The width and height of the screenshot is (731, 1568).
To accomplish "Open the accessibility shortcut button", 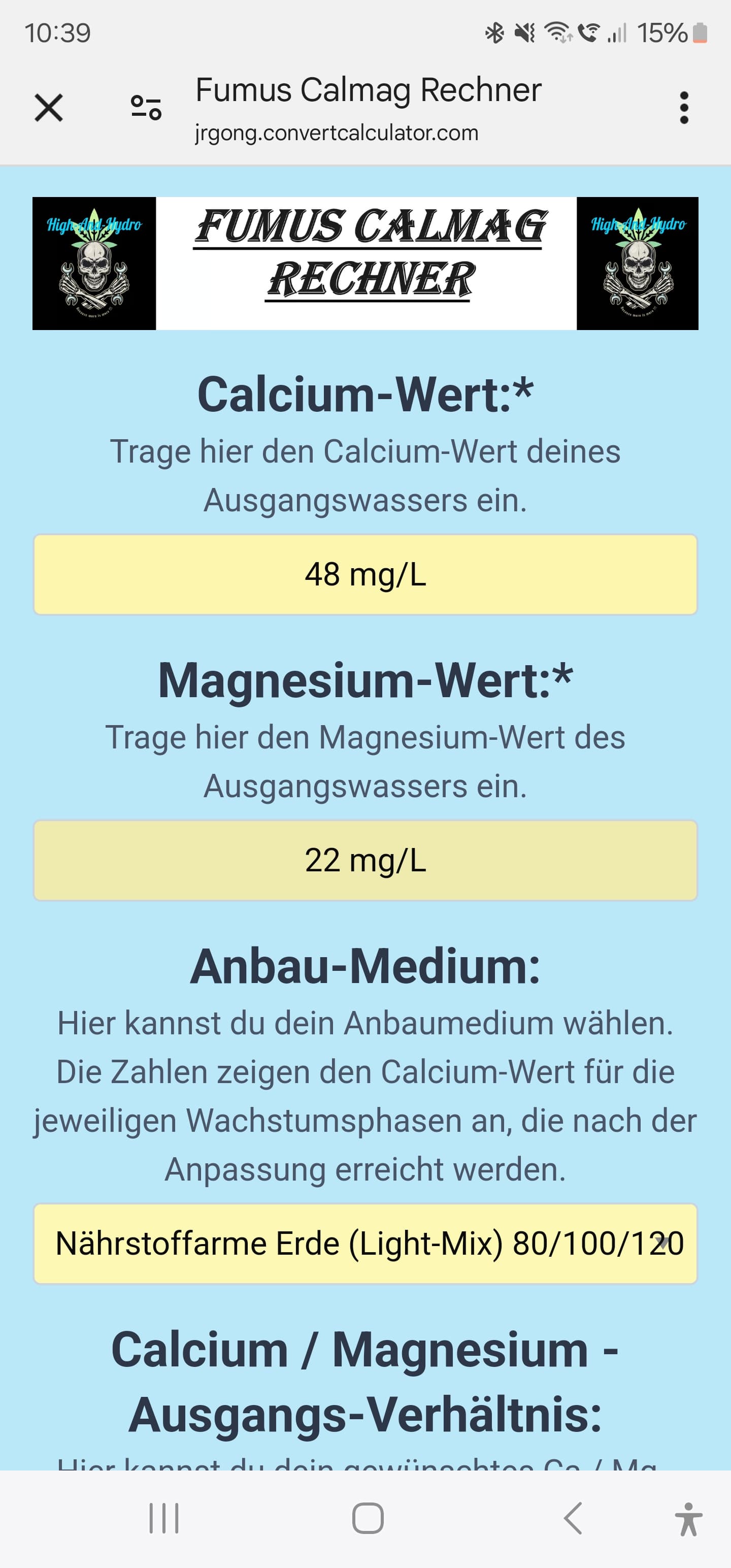I will 688,1519.
